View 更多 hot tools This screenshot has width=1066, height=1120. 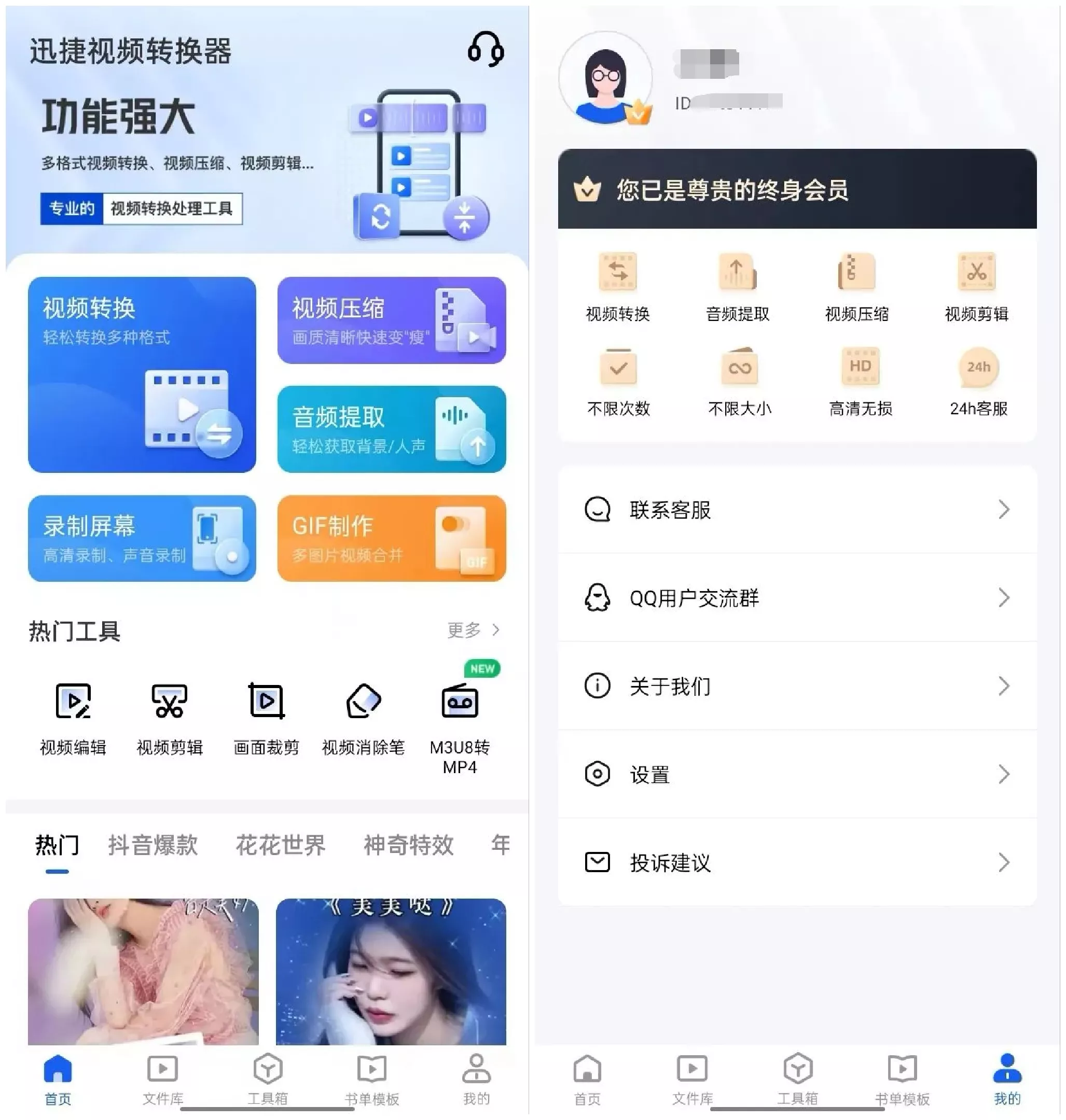473,629
